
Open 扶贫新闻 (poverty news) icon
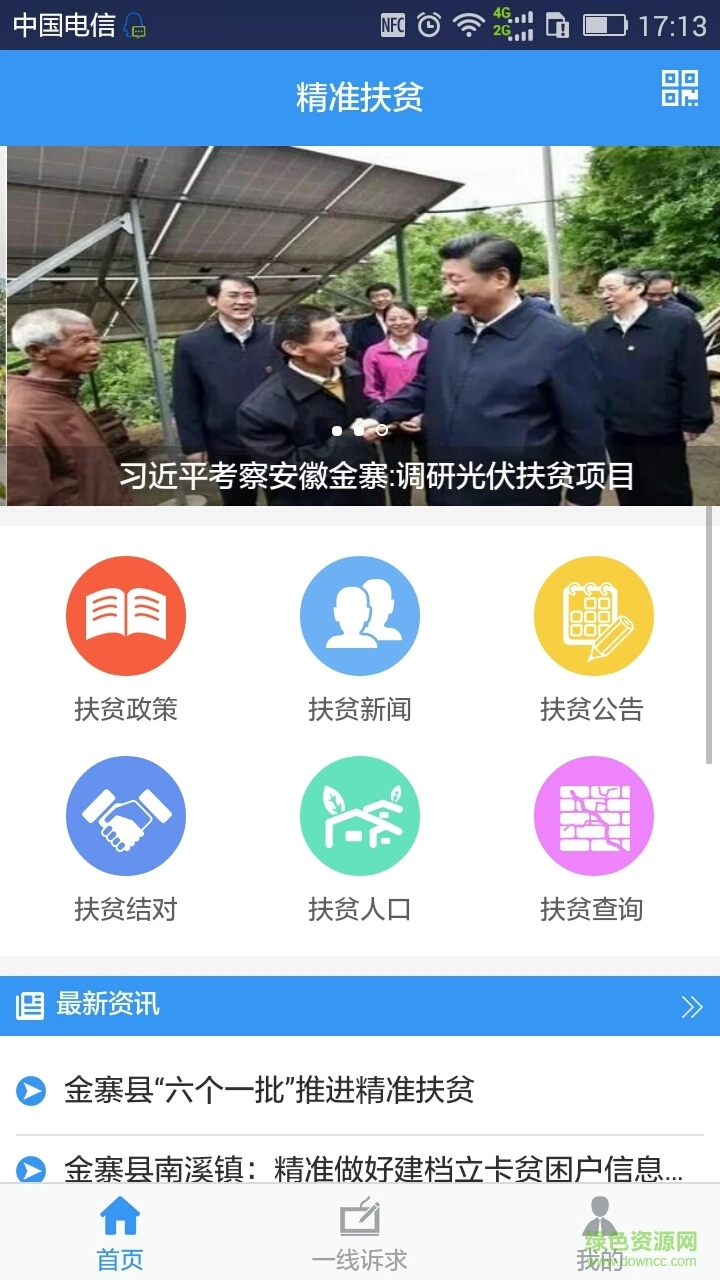coord(360,615)
